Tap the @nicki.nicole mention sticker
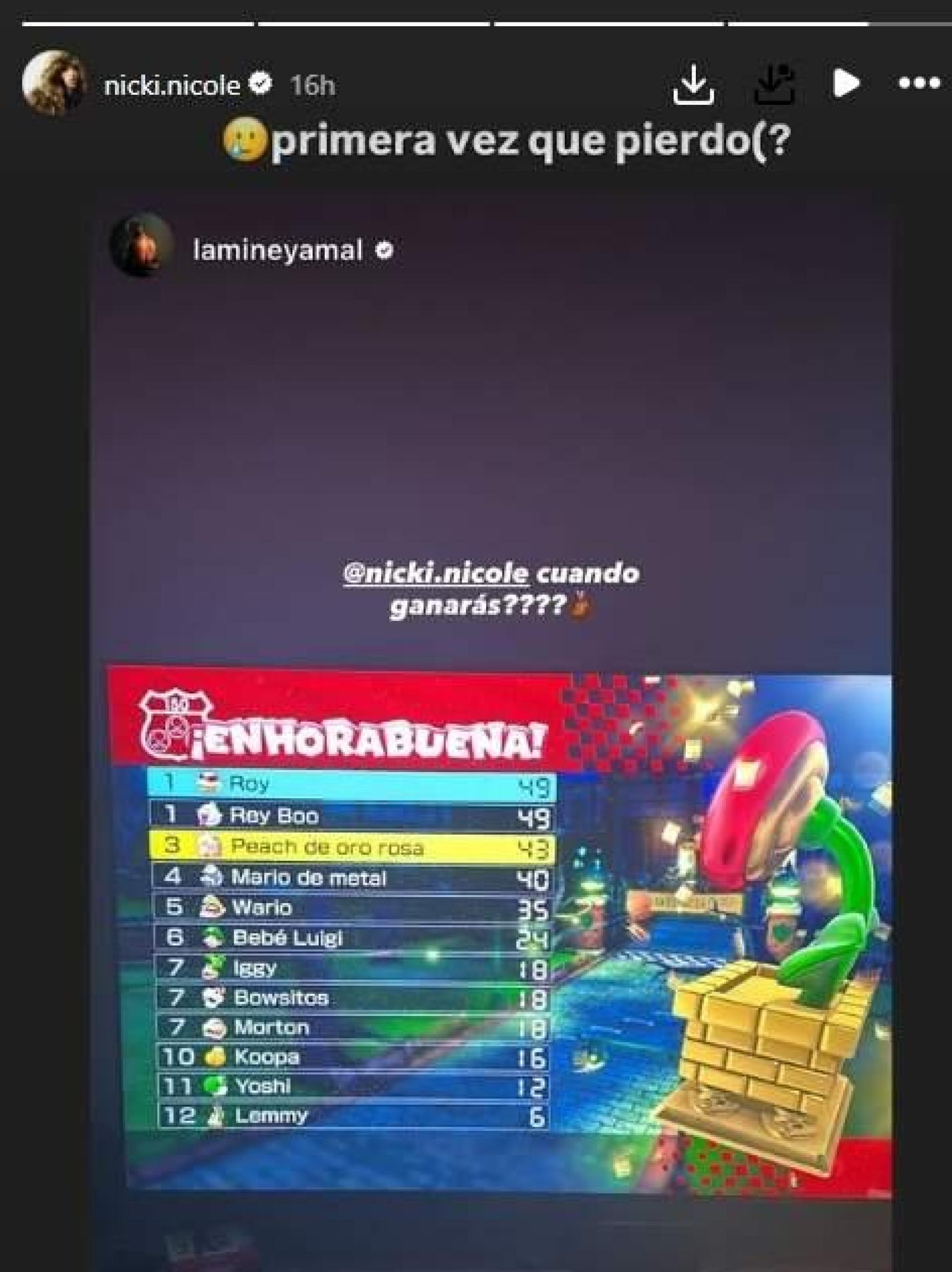This screenshot has height=1272, width=952. [x=435, y=574]
